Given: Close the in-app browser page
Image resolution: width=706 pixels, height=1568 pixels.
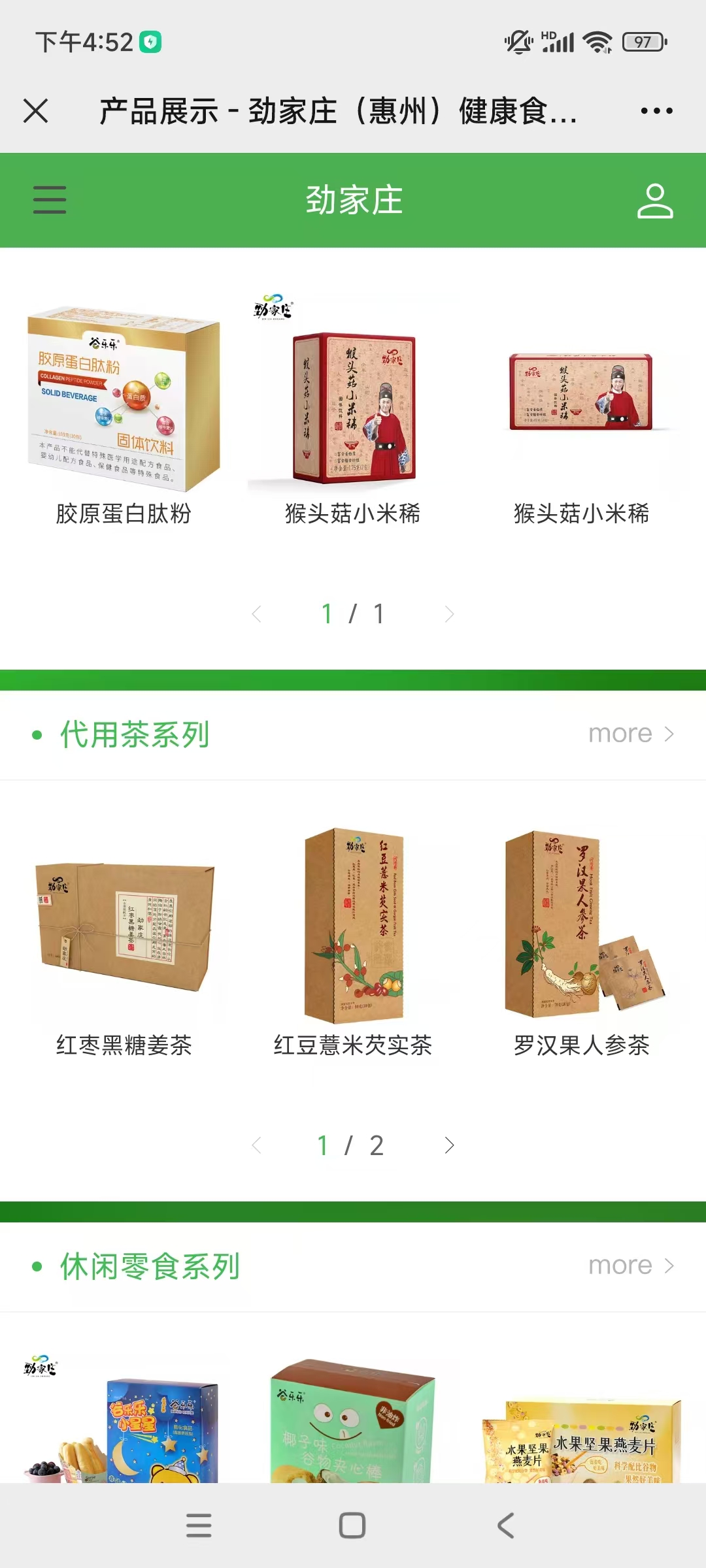Looking at the screenshot, I should click(x=36, y=110).
